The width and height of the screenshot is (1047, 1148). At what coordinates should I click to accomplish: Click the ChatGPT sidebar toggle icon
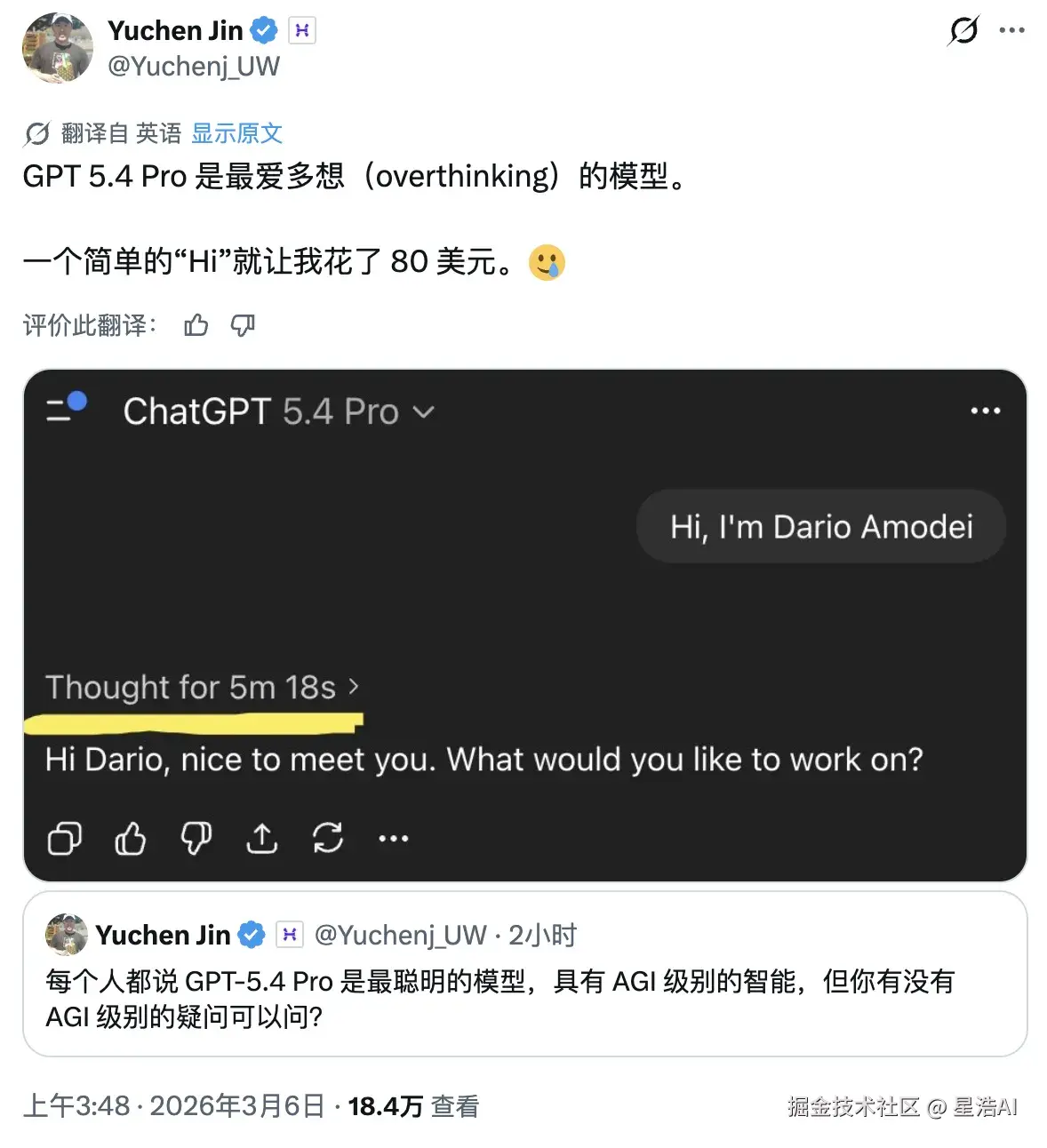pos(63,410)
